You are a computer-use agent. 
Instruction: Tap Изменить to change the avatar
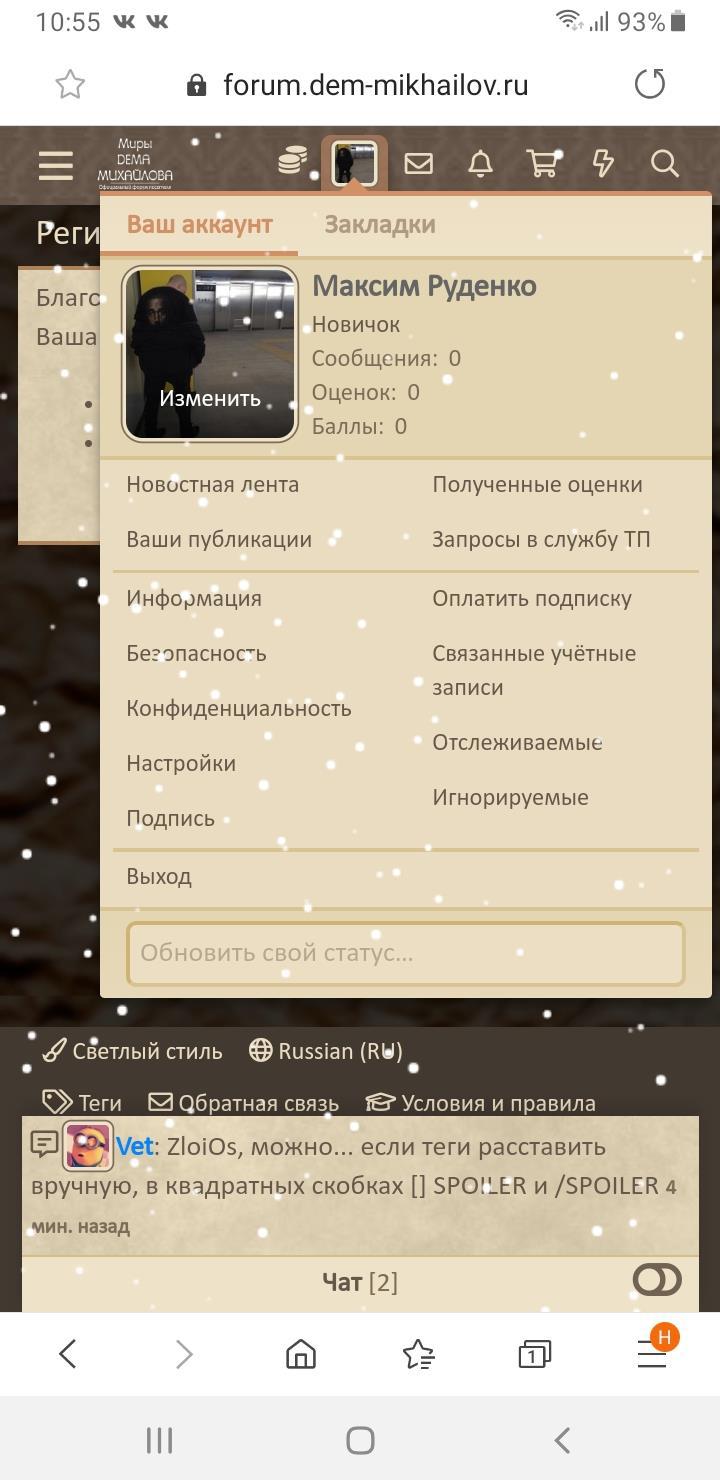(210, 398)
